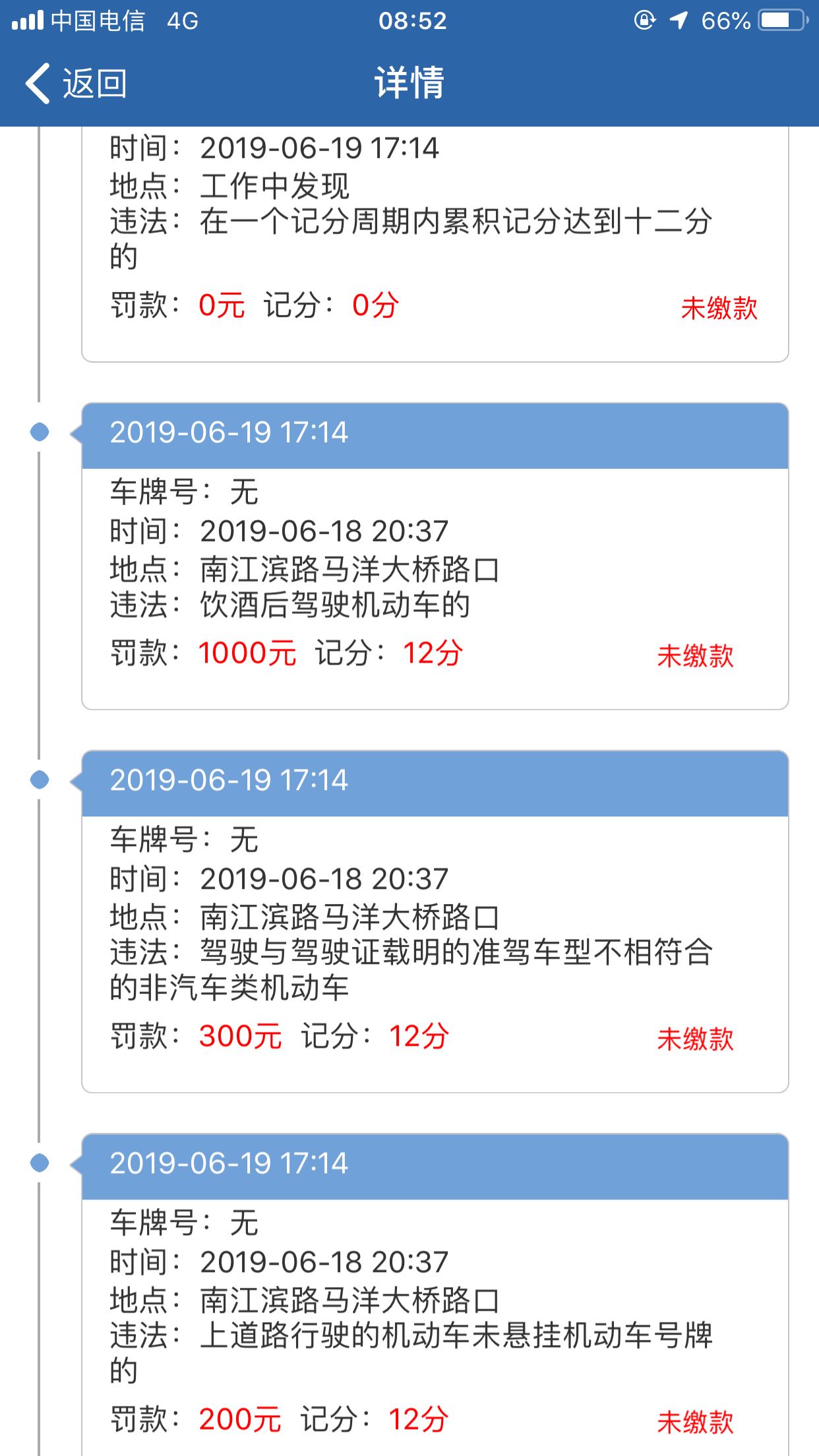Open the 累积记分达到十二分 violation card
The image size is (819, 1456).
tap(435, 244)
